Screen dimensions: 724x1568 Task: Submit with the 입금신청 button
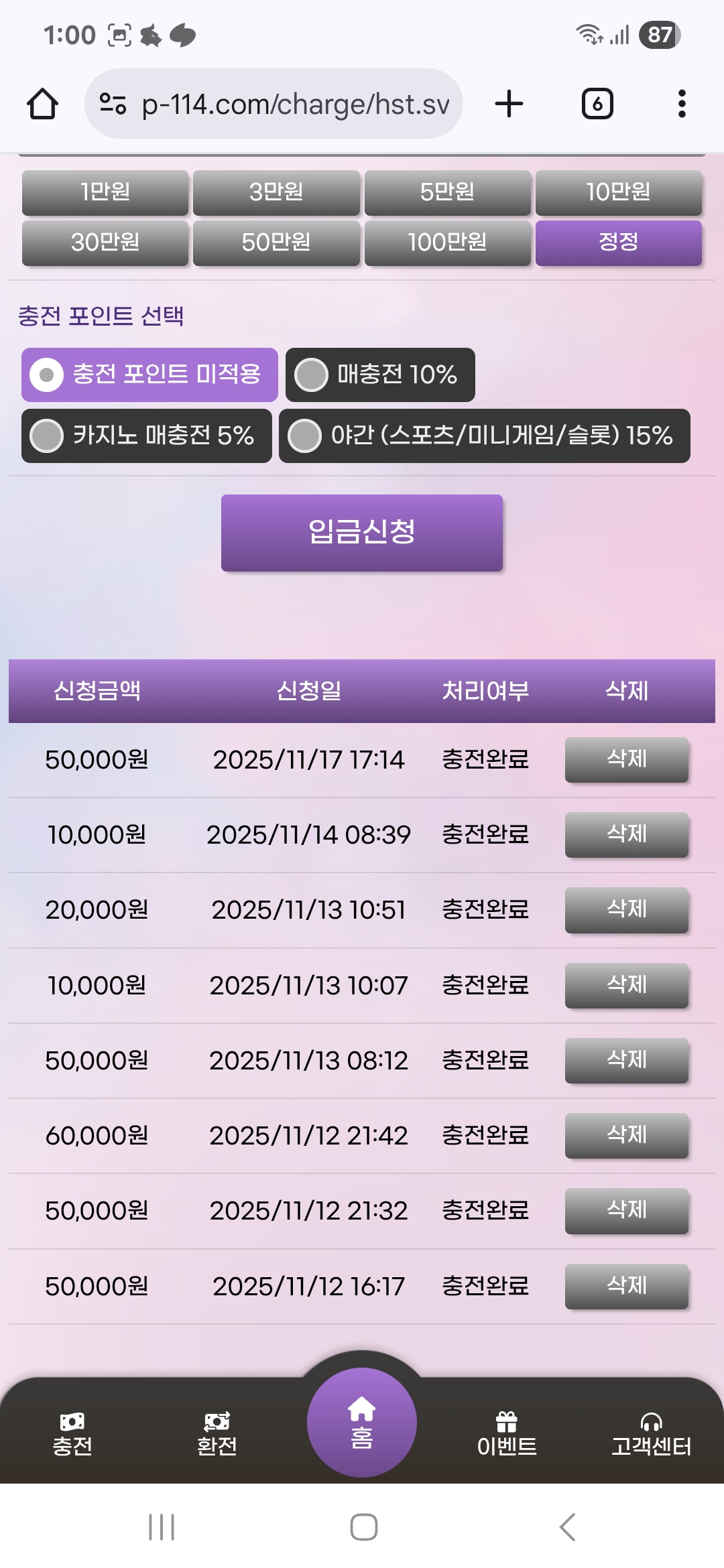pos(362,533)
